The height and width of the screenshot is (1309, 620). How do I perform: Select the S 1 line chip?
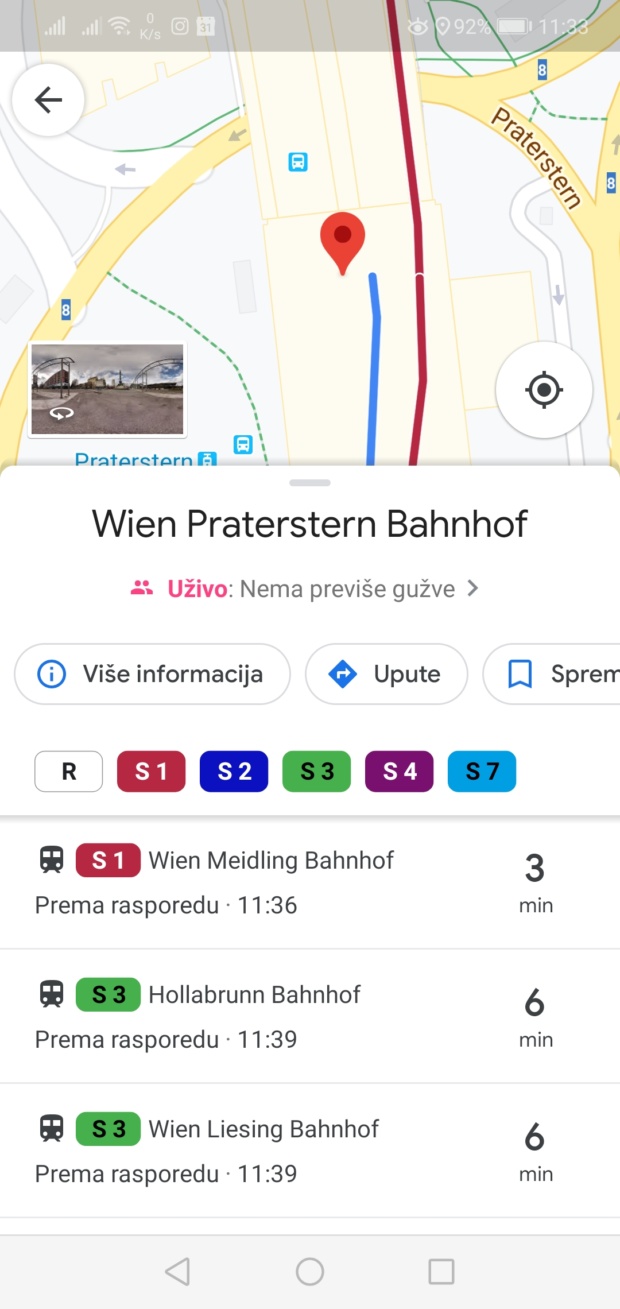pyautogui.click(x=151, y=771)
